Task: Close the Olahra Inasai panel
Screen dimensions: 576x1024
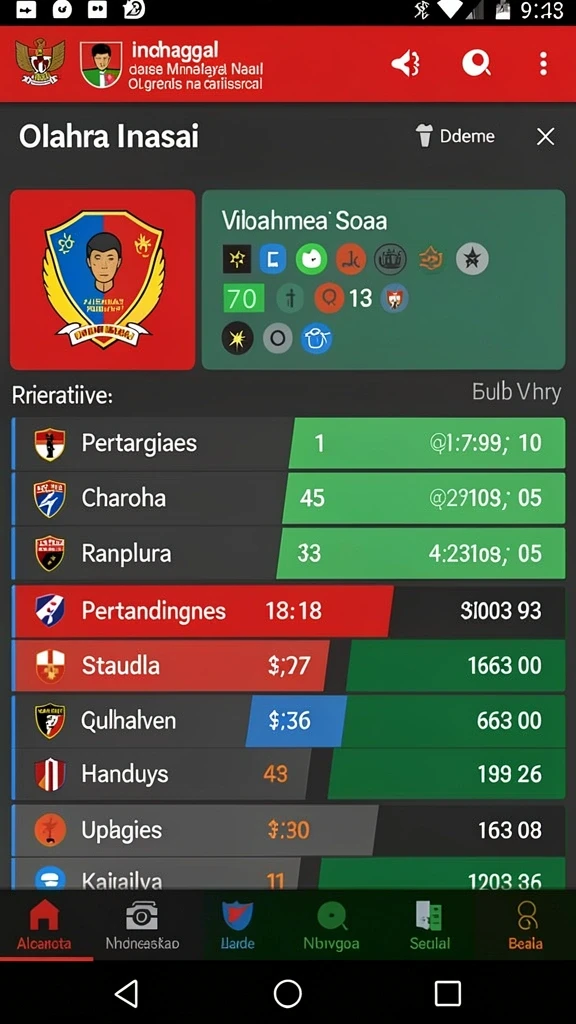Action: pyautogui.click(x=545, y=136)
